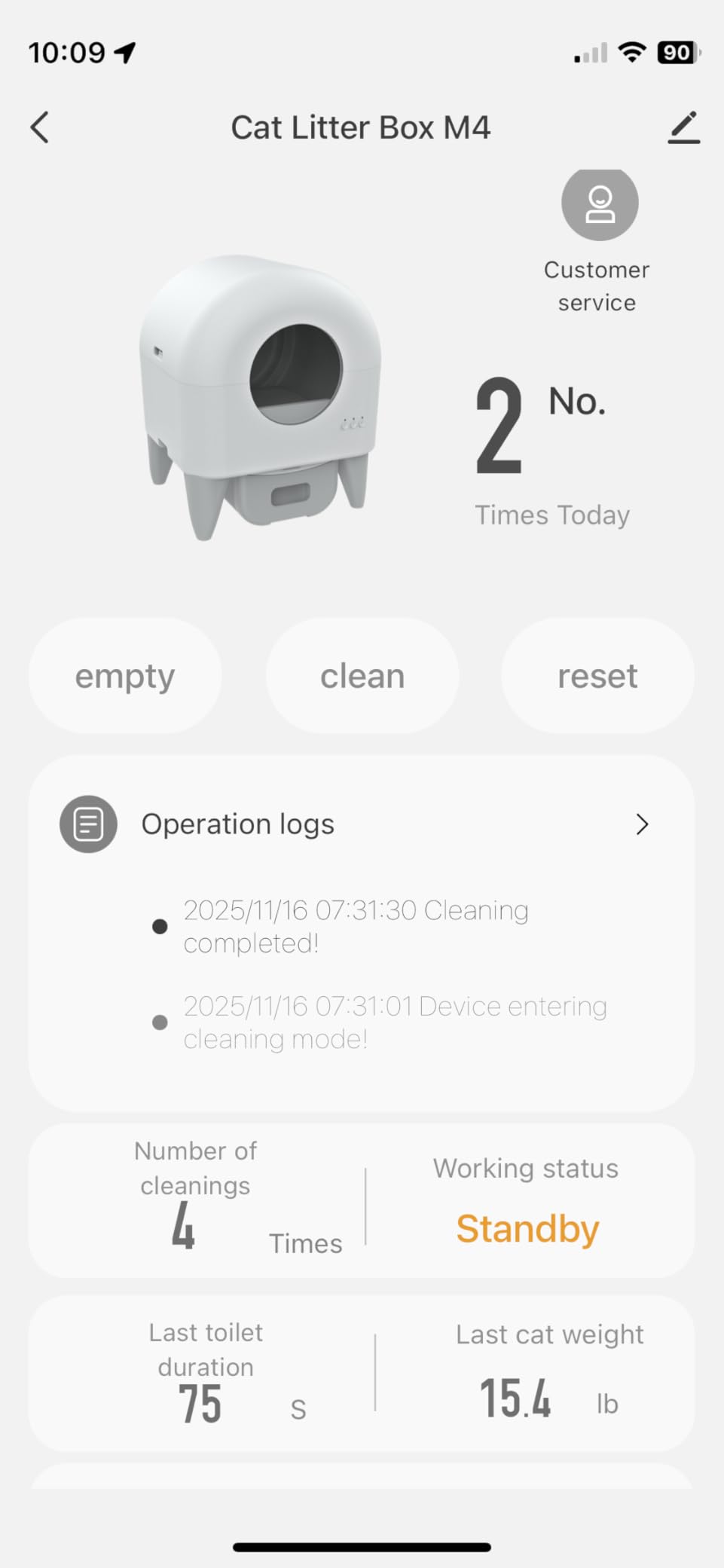Viewport: 724px width, 1568px height.
Task: Tap the first log entry bullet point
Action: click(x=160, y=926)
